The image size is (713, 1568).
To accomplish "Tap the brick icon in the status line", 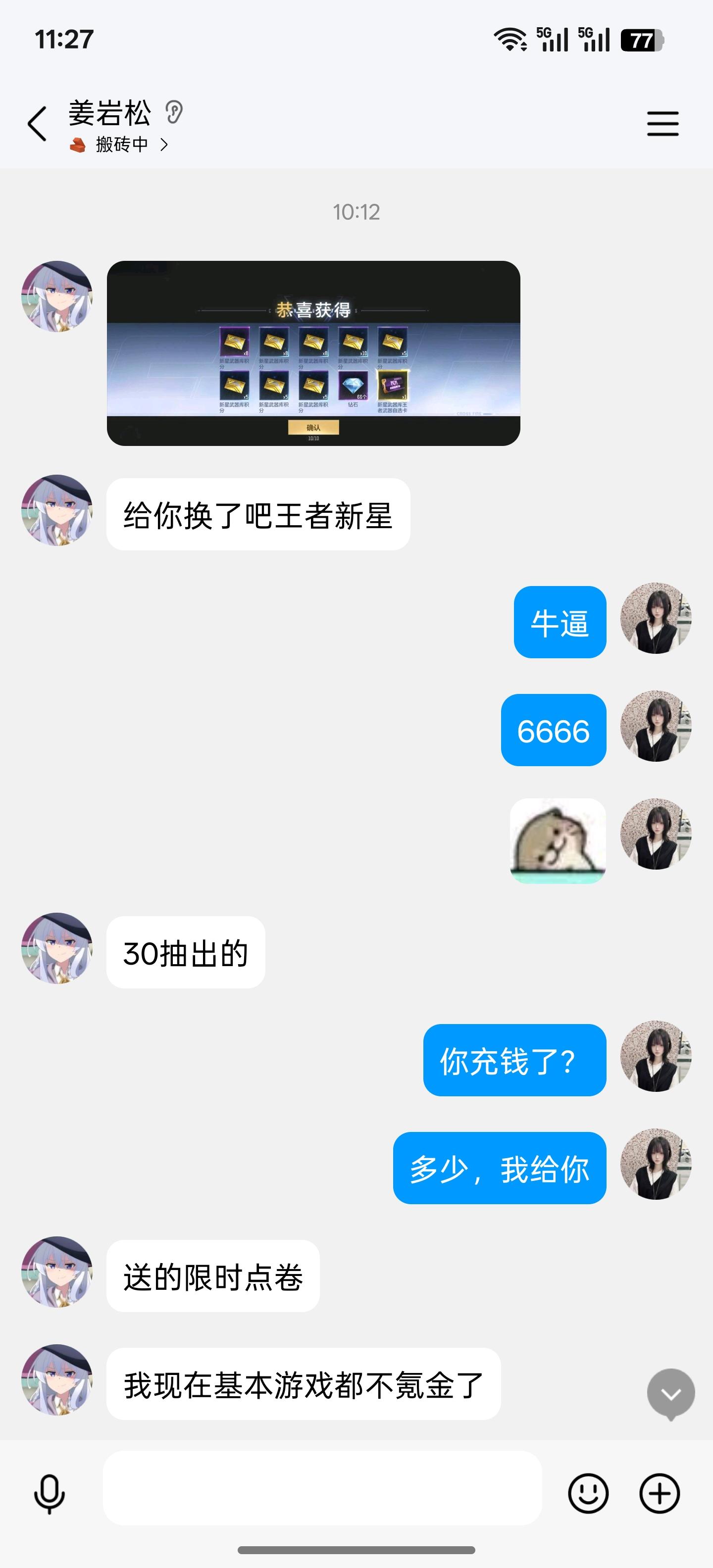I will [76, 146].
